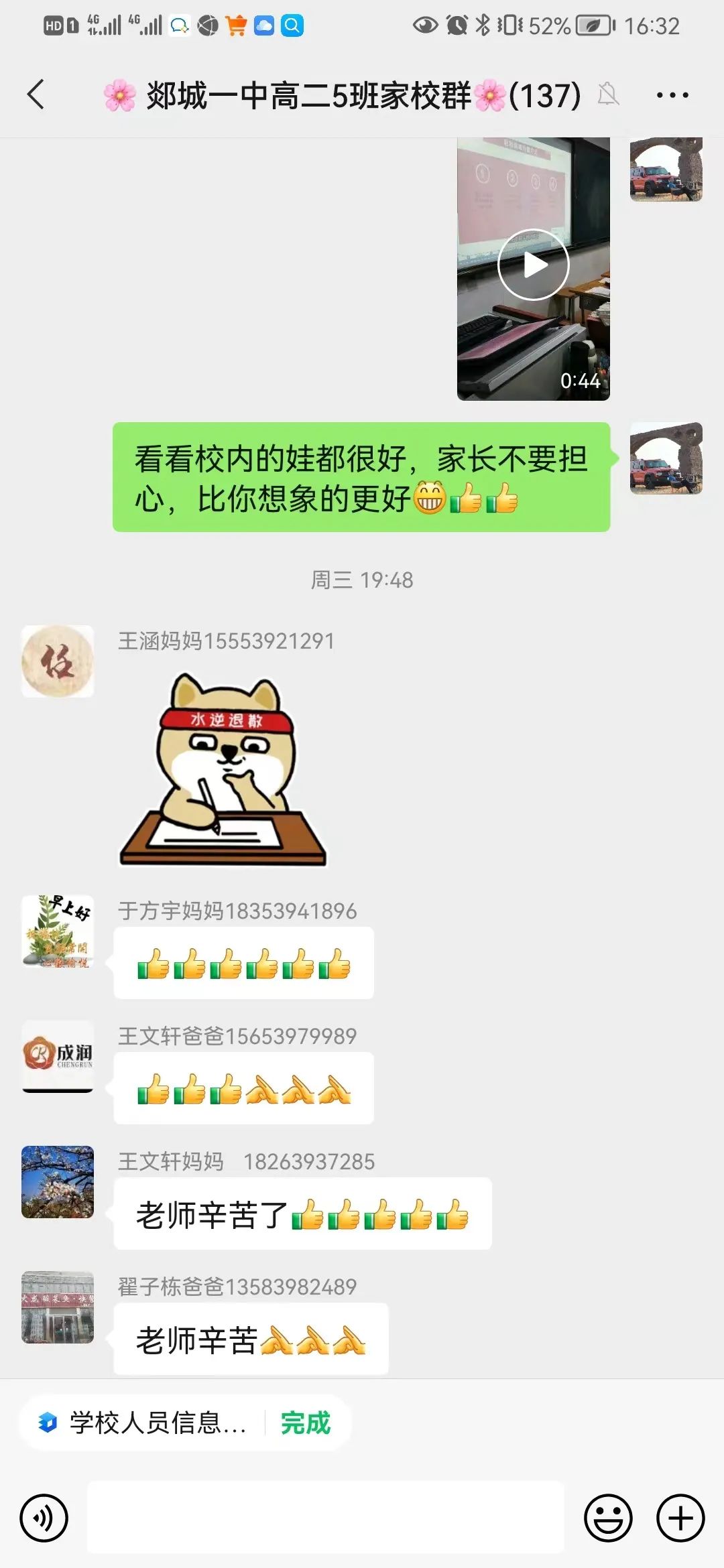
Task: Open 王涵妈妈's profile avatar
Action: 58,661
